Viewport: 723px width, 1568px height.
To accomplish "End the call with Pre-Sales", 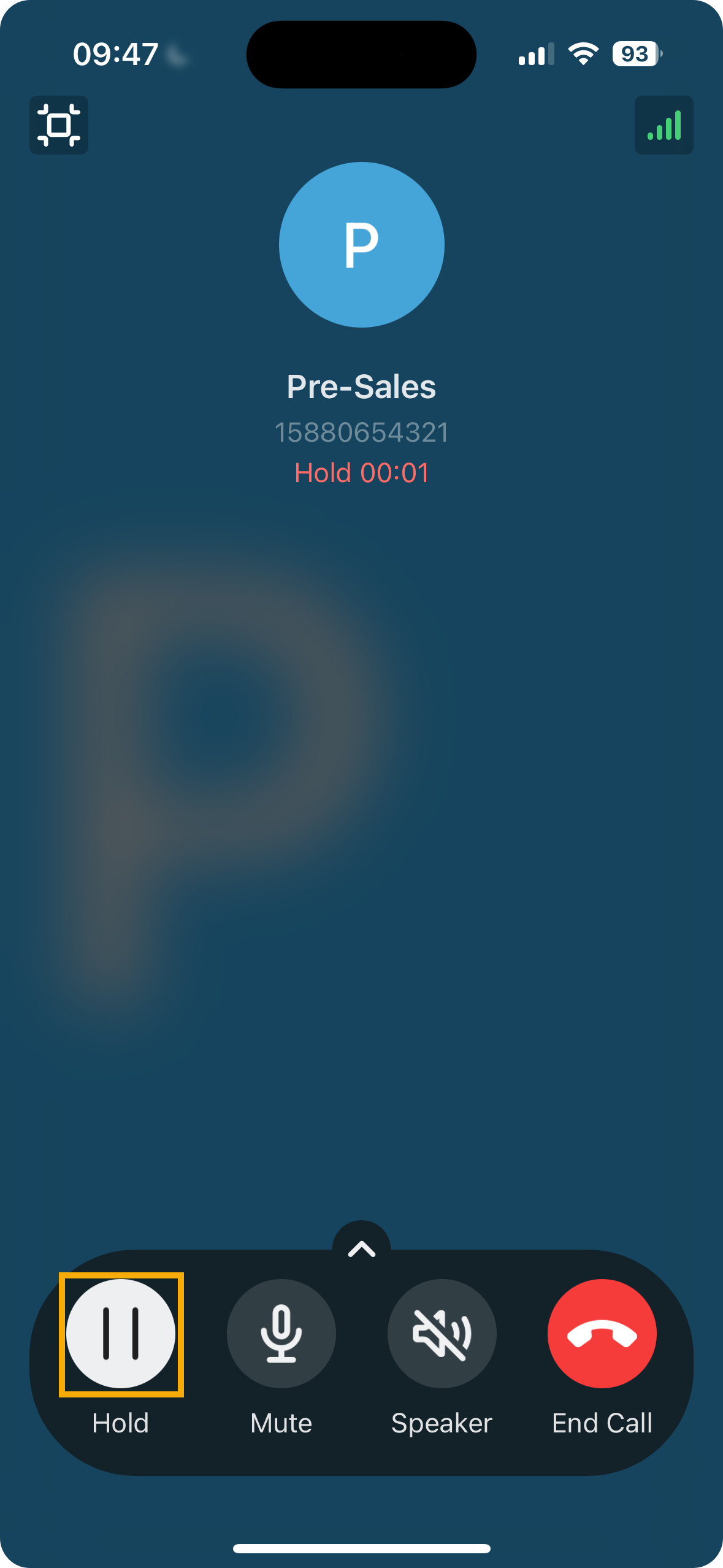I will (602, 1334).
